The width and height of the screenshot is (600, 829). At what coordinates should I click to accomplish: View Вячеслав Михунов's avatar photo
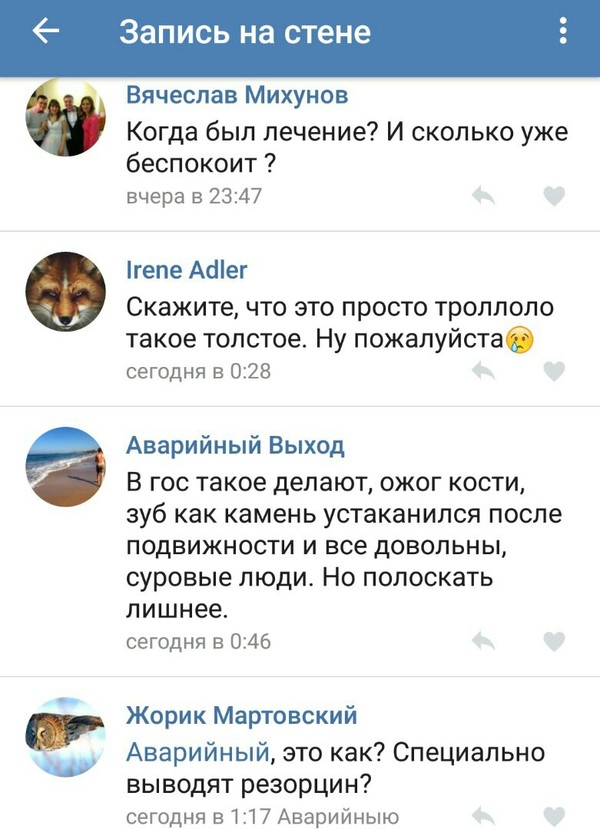[x=65, y=117]
